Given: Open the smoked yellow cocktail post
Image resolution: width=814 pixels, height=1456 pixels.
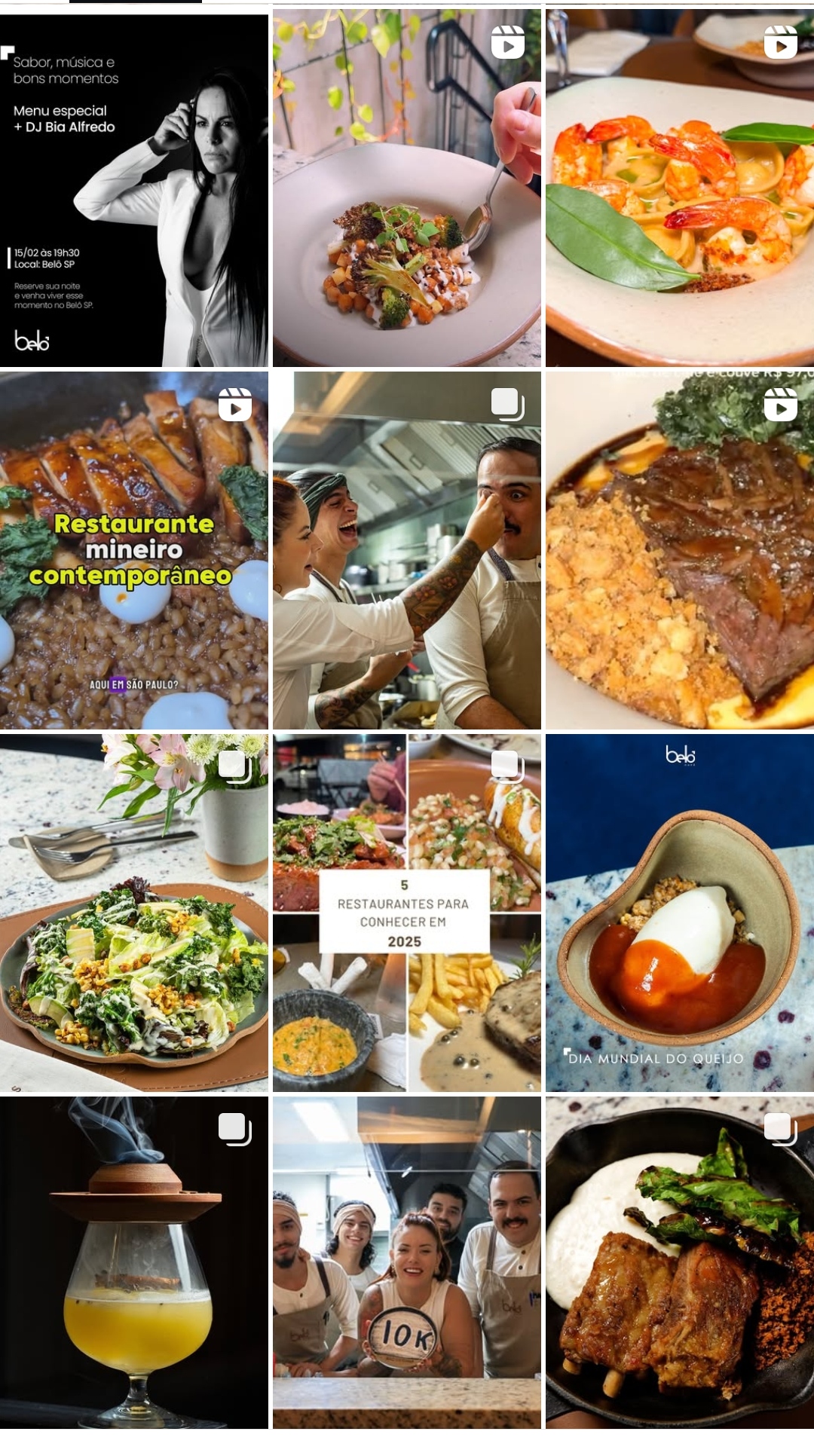Looking at the screenshot, I should point(134,1262).
